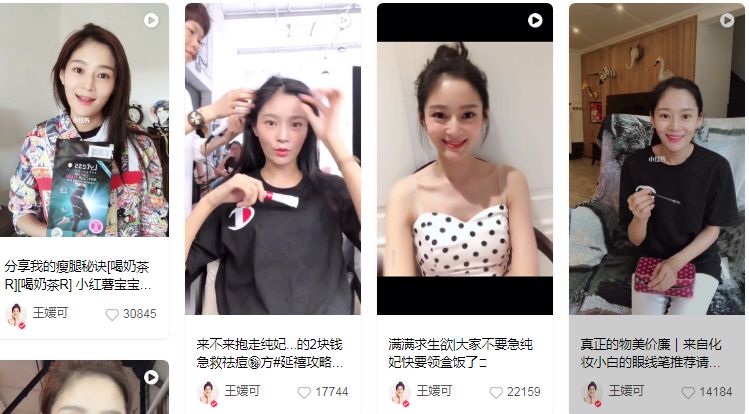This screenshot has height=414, width=749.
Task: View author 王媛可 under the 17744 post
Action: 242,392
